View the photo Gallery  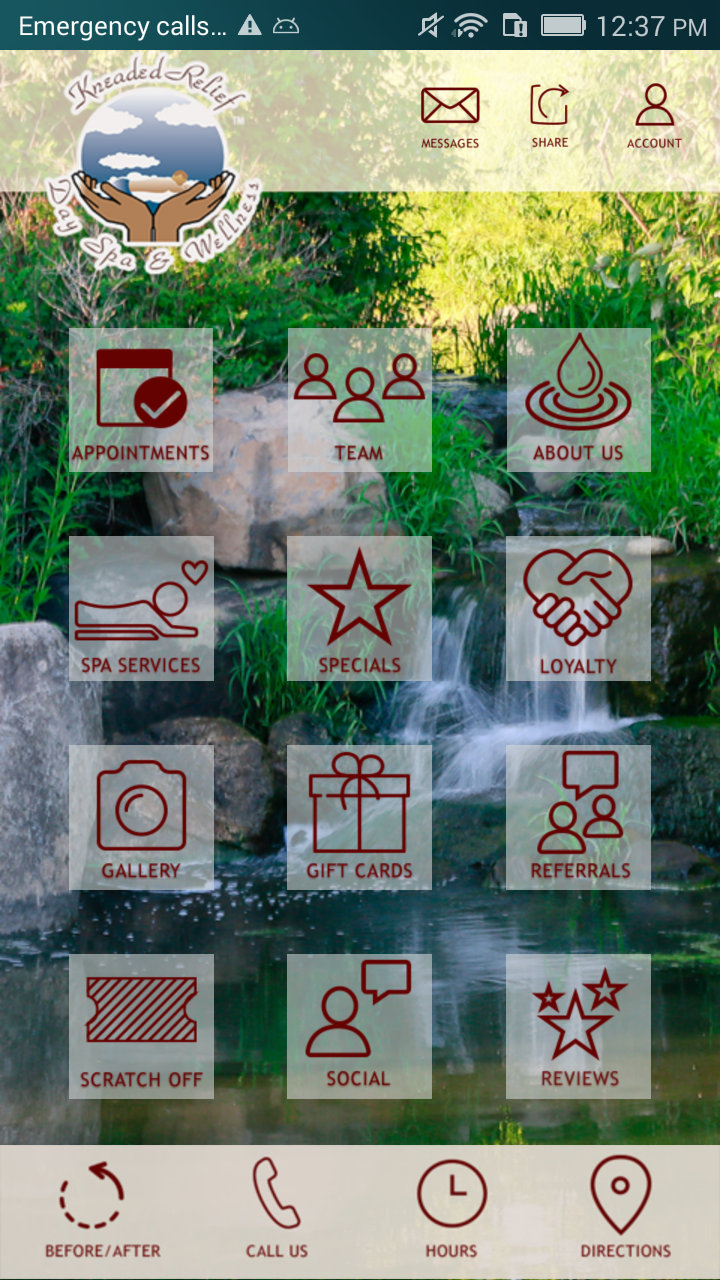pos(141,817)
